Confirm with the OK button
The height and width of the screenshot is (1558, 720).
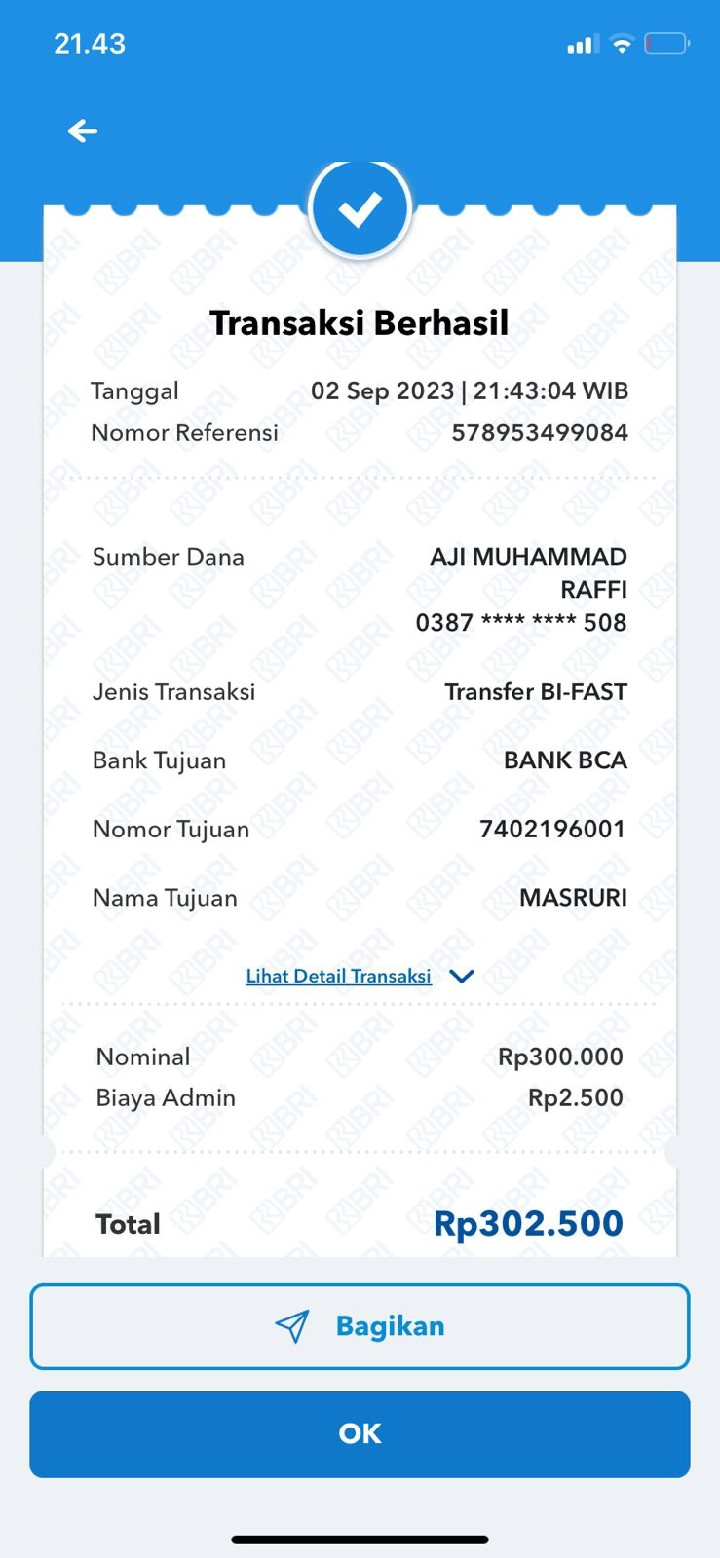pos(360,1434)
